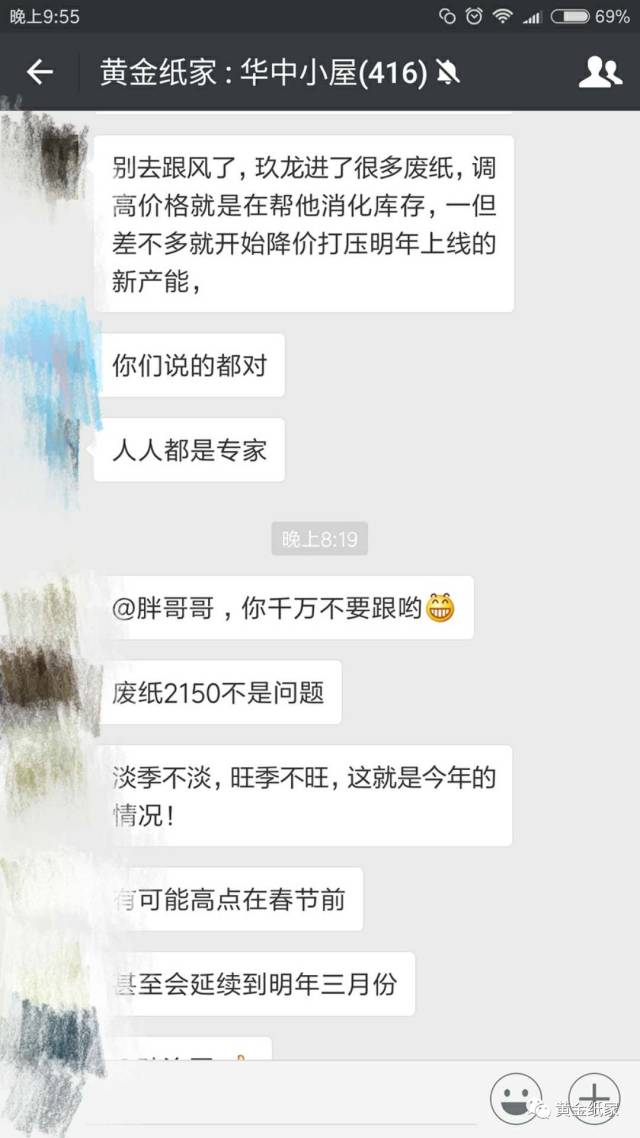The image size is (640, 1138).
Task: Go back using the top-left arrow
Action: pyautogui.click(x=40, y=72)
